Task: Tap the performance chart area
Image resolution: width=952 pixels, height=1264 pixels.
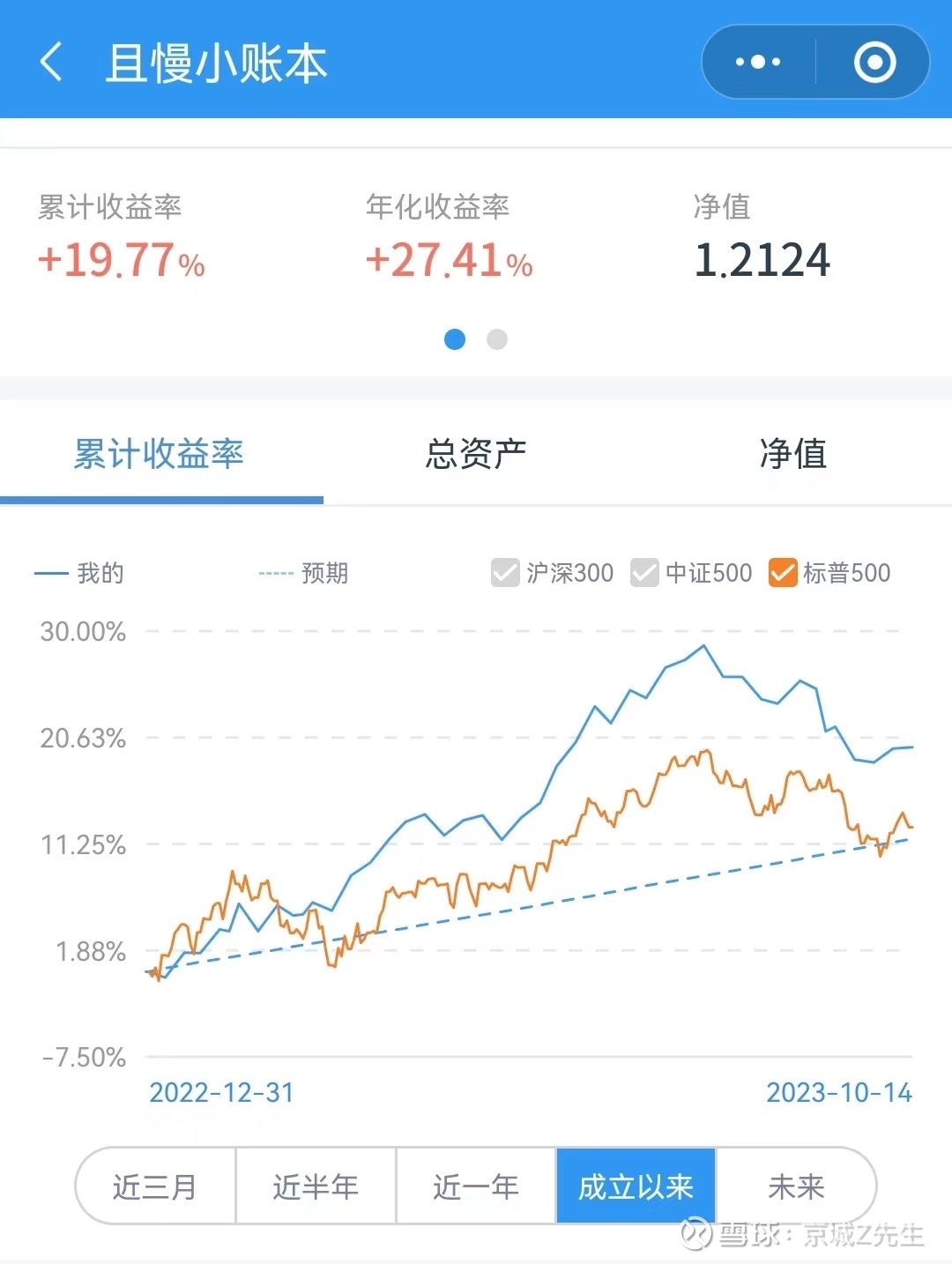Action: [529, 837]
